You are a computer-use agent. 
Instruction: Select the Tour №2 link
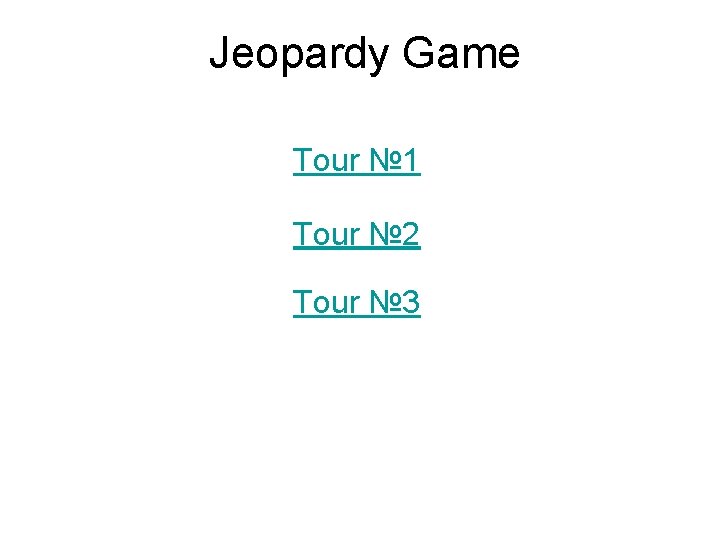click(x=357, y=234)
